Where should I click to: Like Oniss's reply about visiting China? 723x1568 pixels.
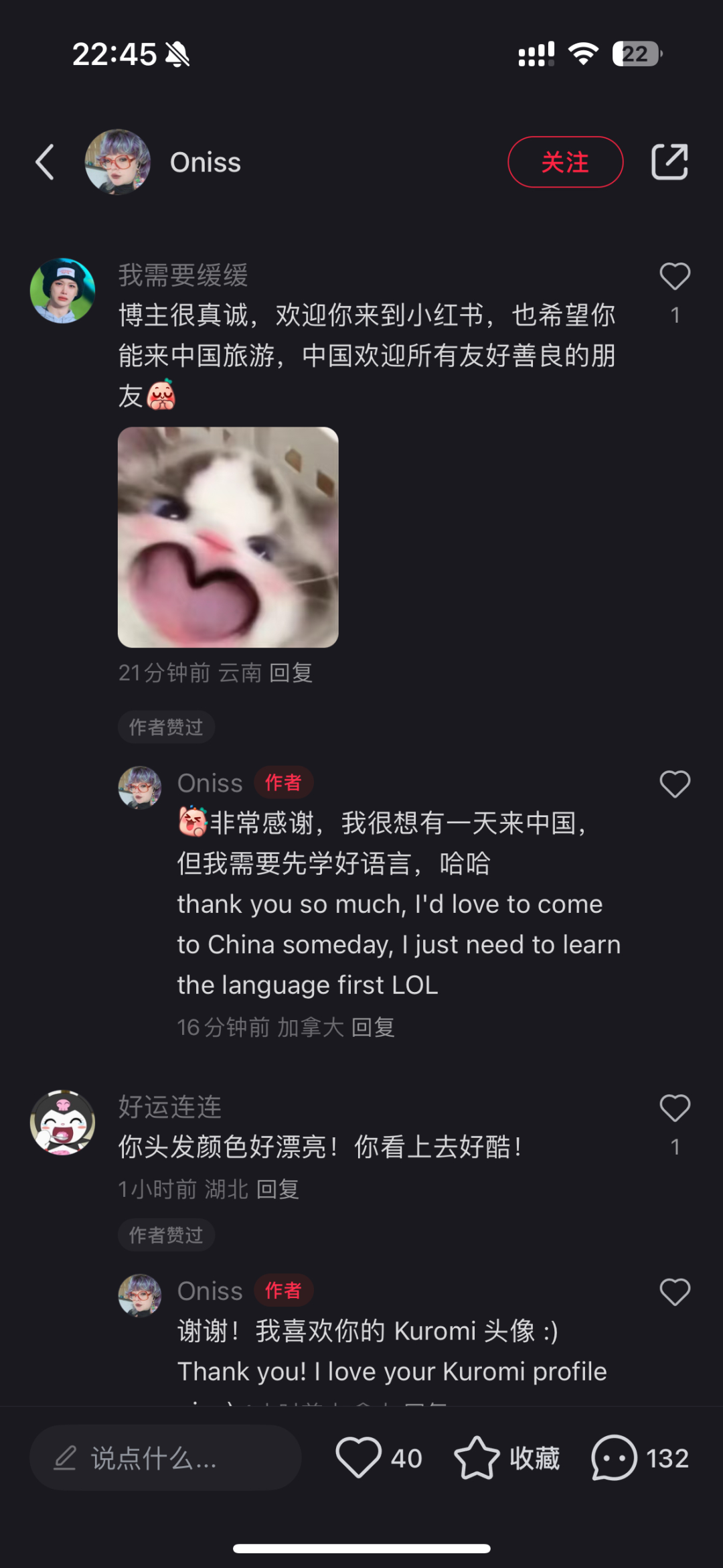pyautogui.click(x=674, y=784)
